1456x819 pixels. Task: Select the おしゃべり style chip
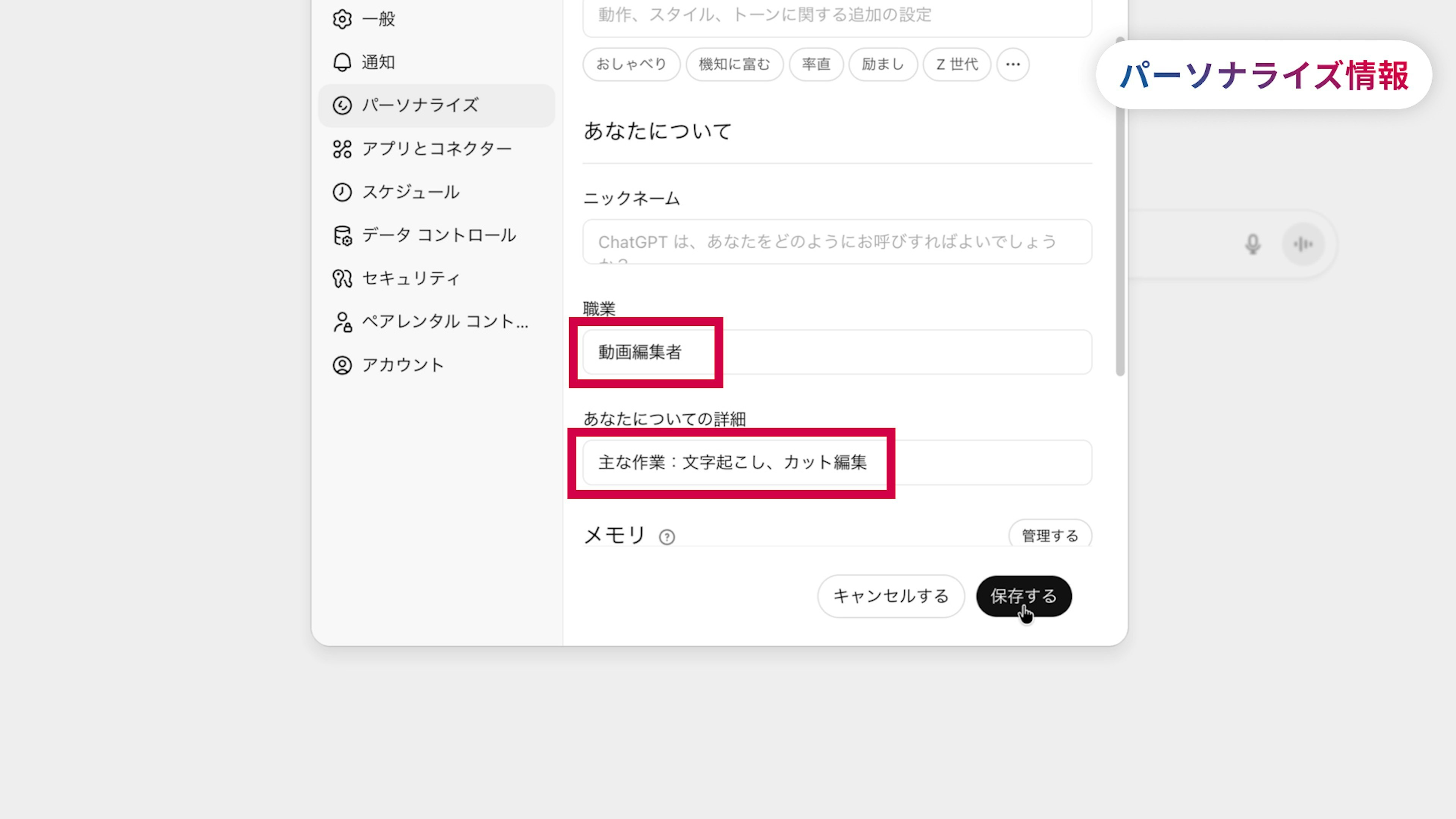[631, 64]
